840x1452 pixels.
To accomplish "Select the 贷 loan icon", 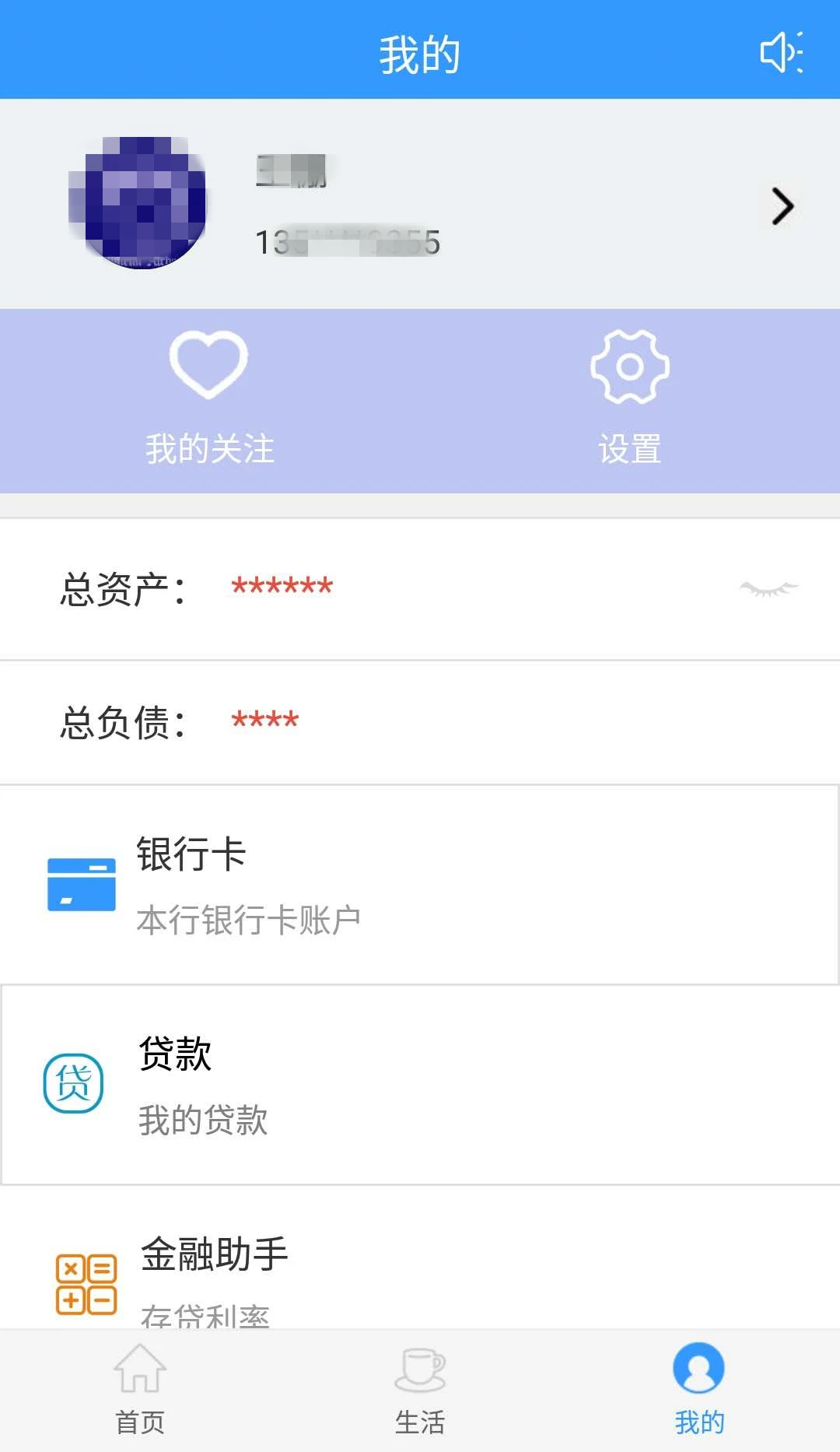I will (x=72, y=1082).
